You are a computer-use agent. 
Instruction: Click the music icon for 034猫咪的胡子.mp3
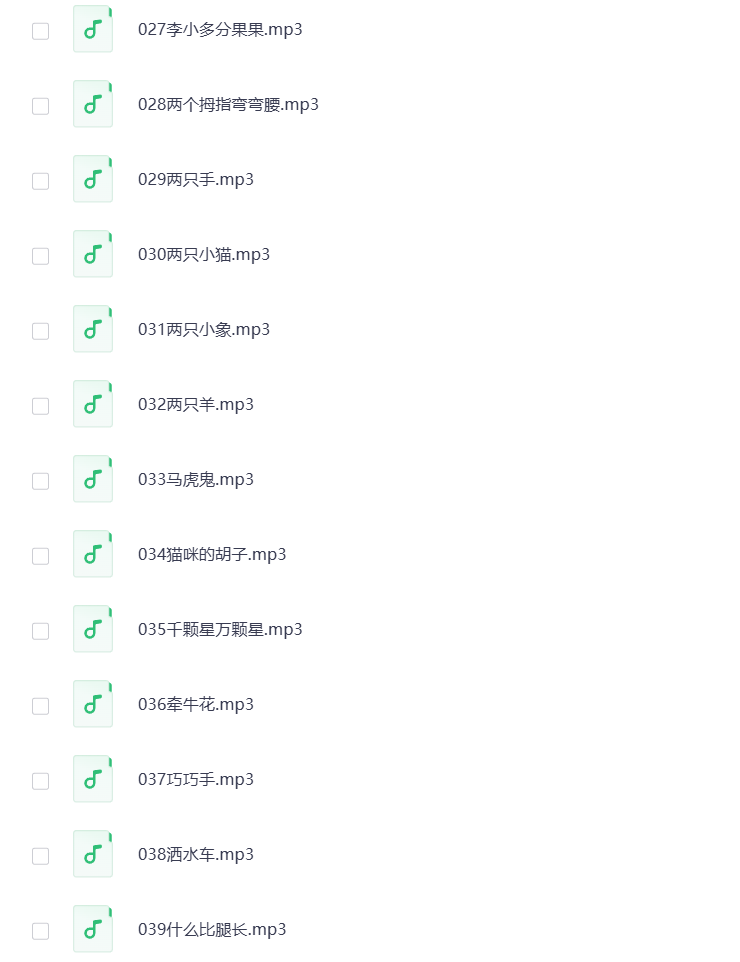pyautogui.click(x=93, y=554)
